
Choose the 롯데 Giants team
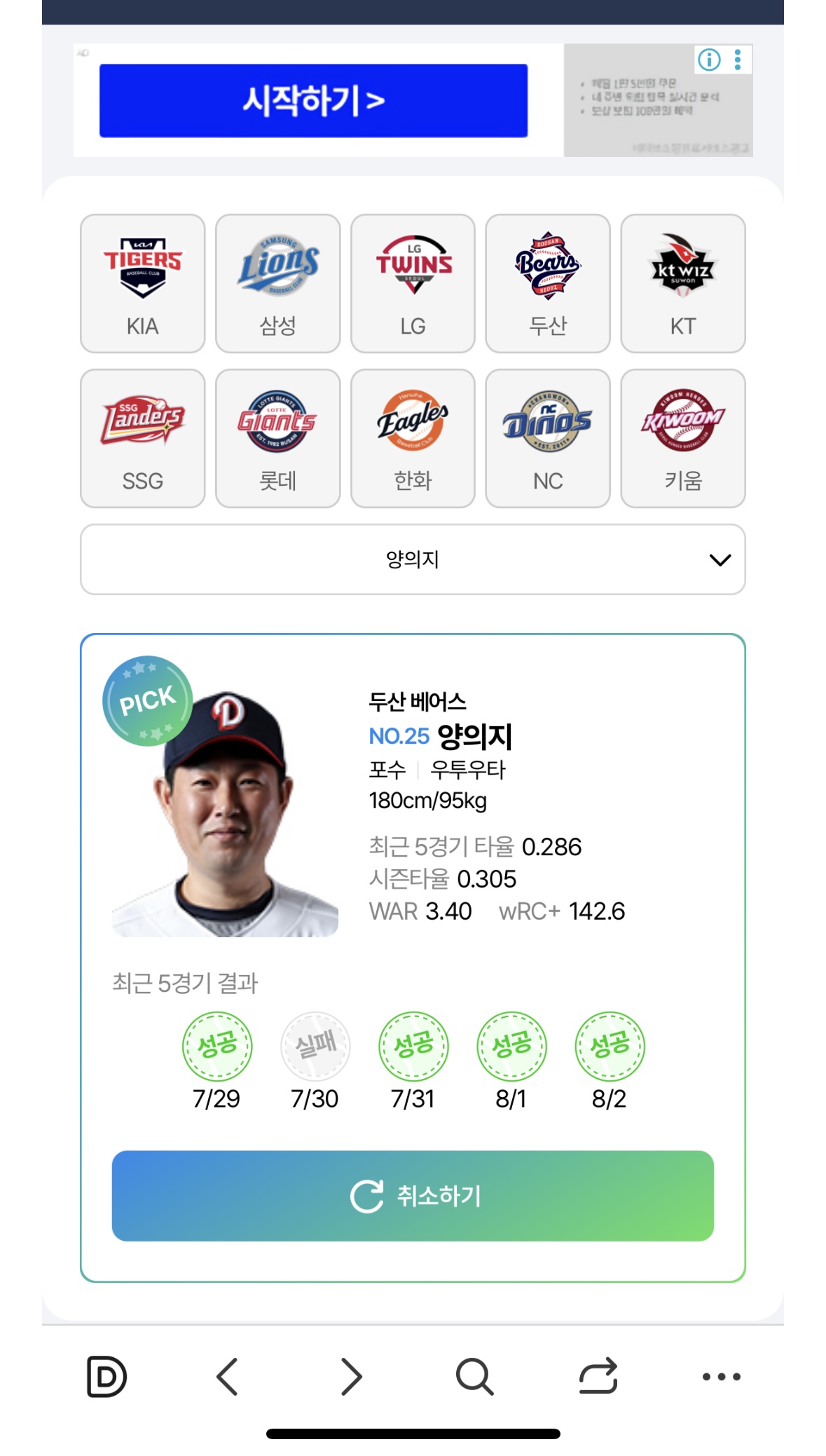[x=277, y=438]
